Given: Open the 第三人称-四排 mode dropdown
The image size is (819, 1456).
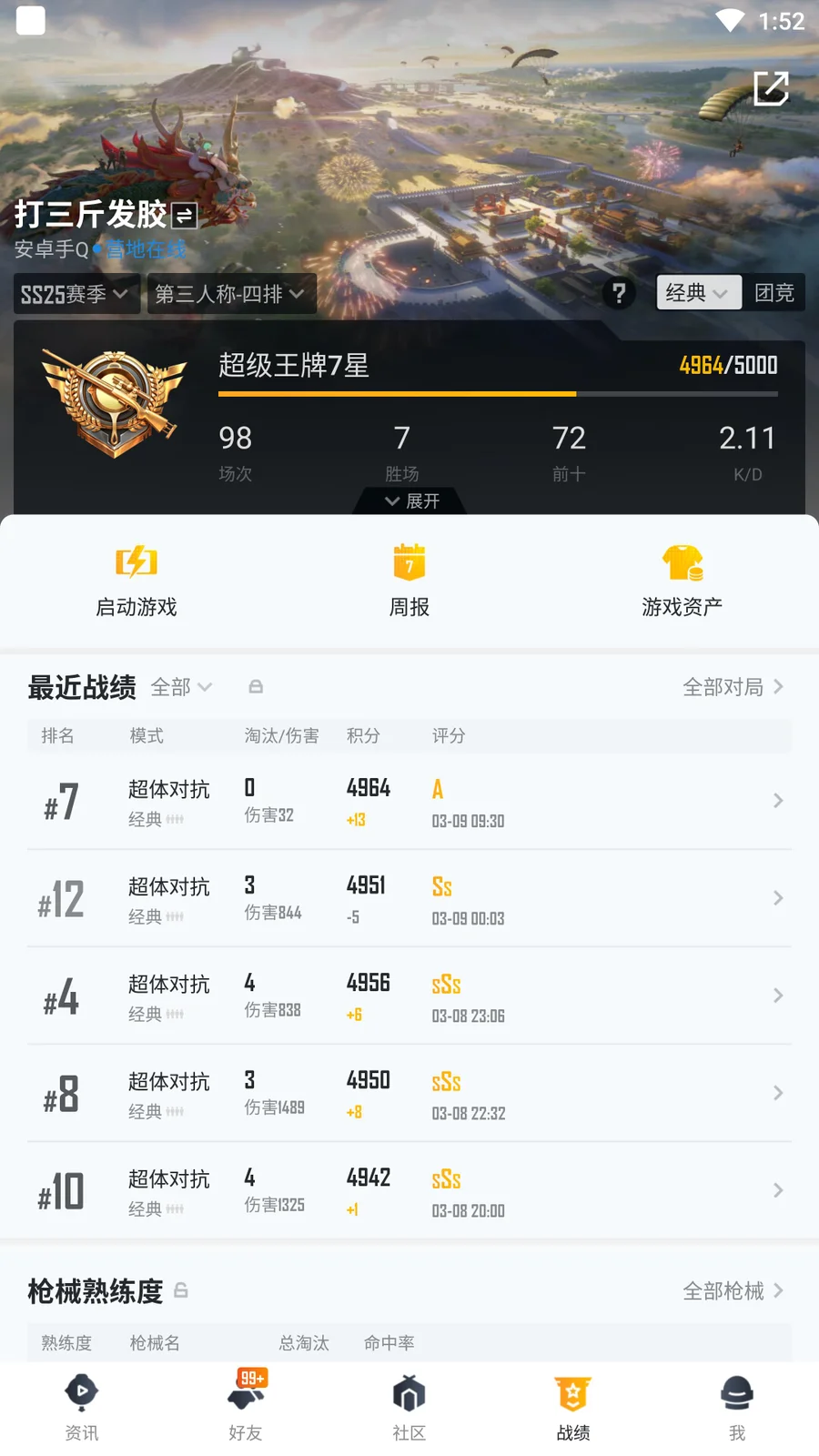Looking at the screenshot, I should tap(230, 294).
